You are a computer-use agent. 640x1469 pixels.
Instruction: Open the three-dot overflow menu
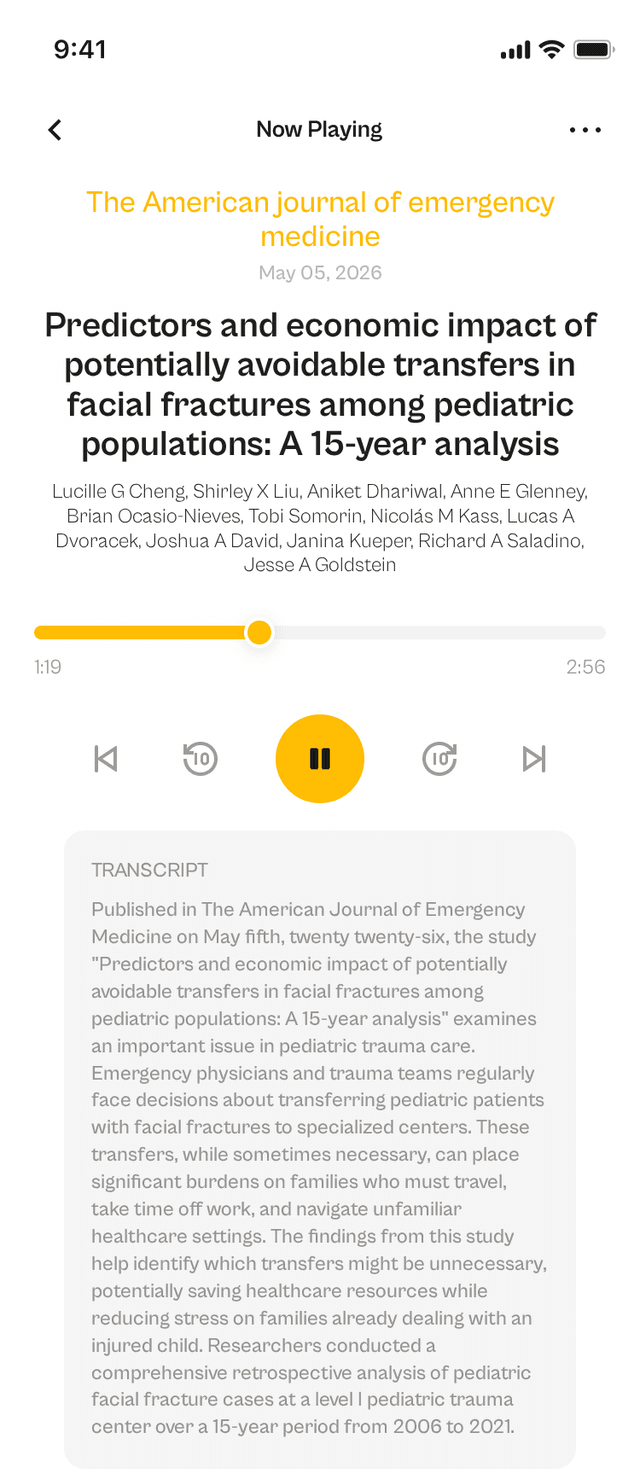pyautogui.click(x=585, y=130)
